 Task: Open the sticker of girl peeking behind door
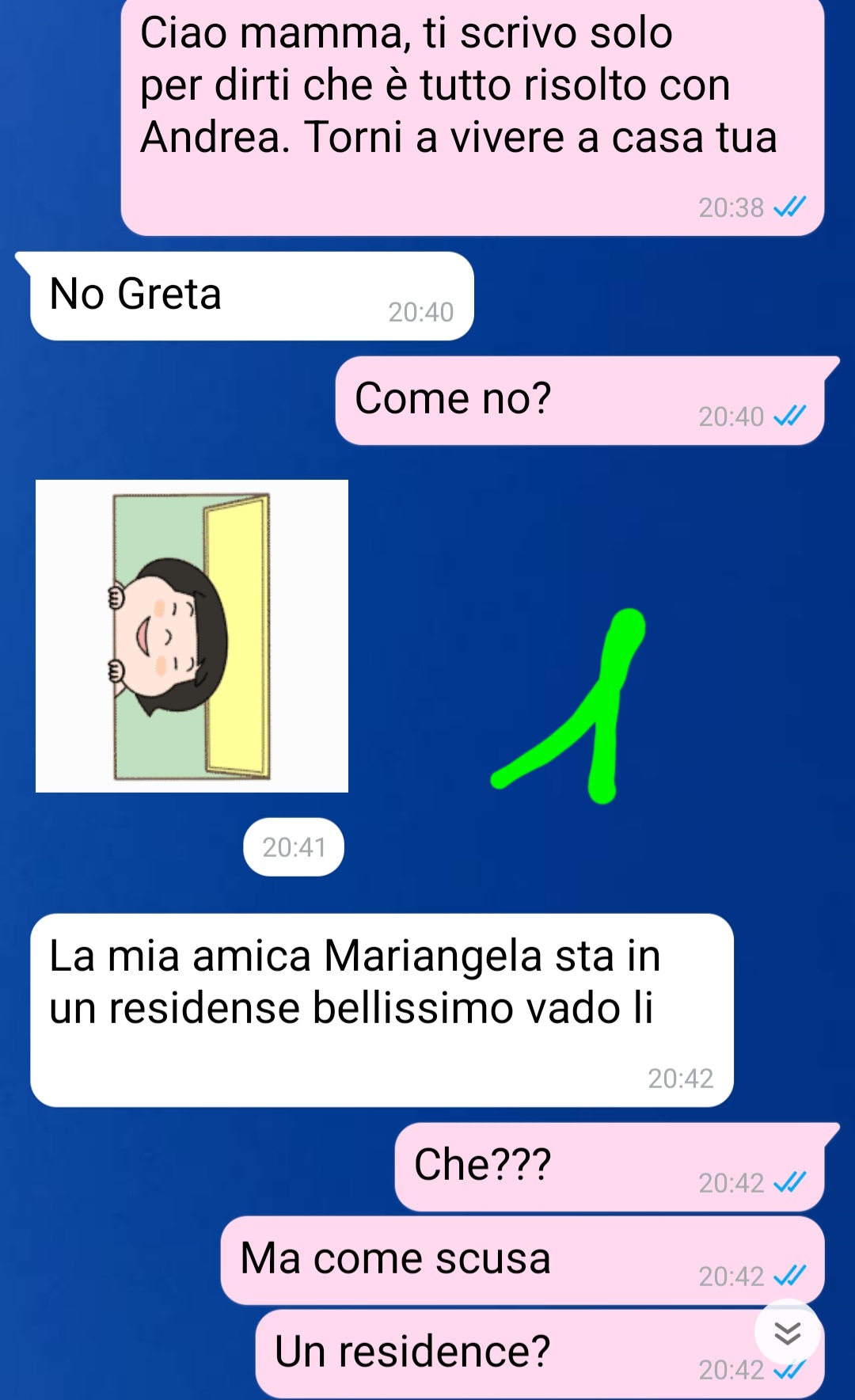192,636
